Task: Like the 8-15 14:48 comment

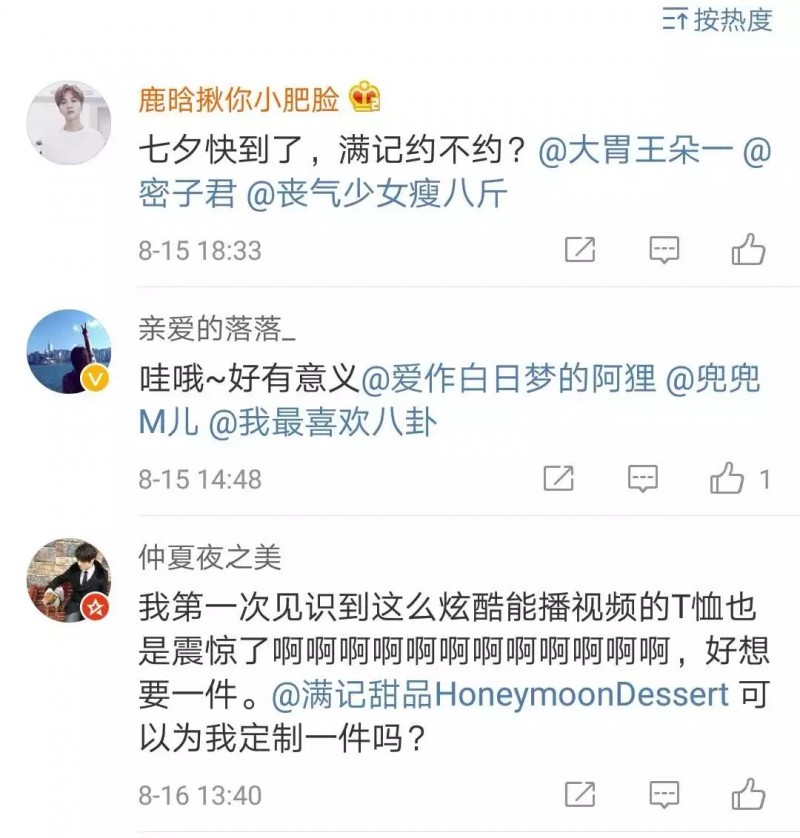Action: point(728,479)
